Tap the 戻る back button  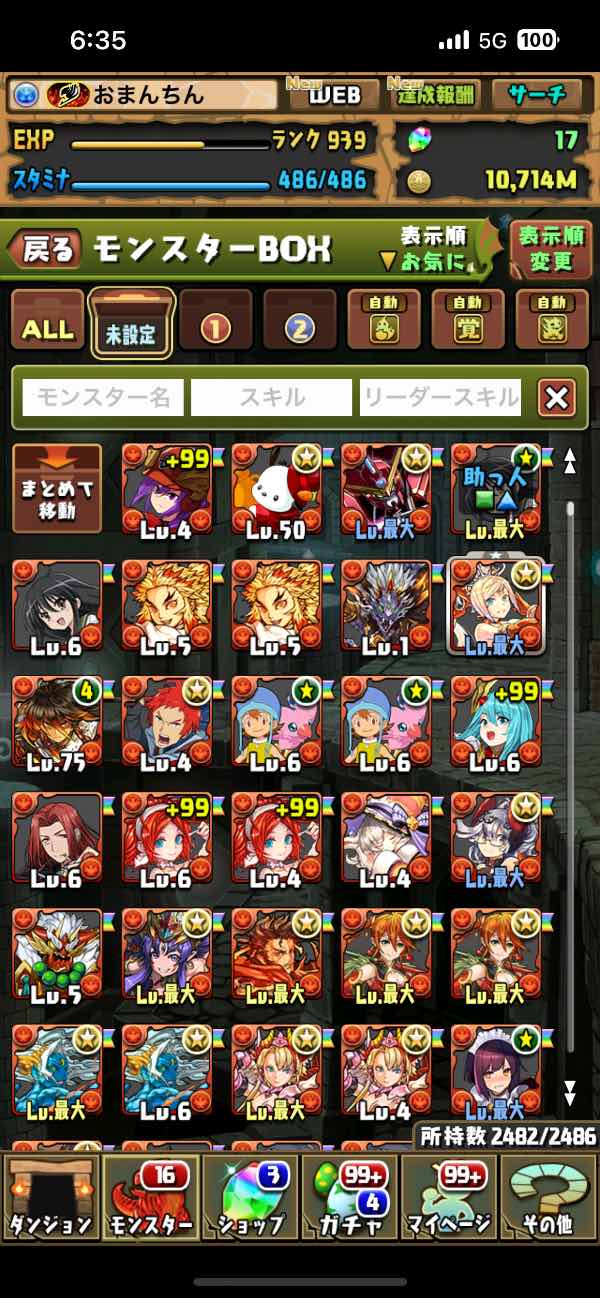pos(47,249)
